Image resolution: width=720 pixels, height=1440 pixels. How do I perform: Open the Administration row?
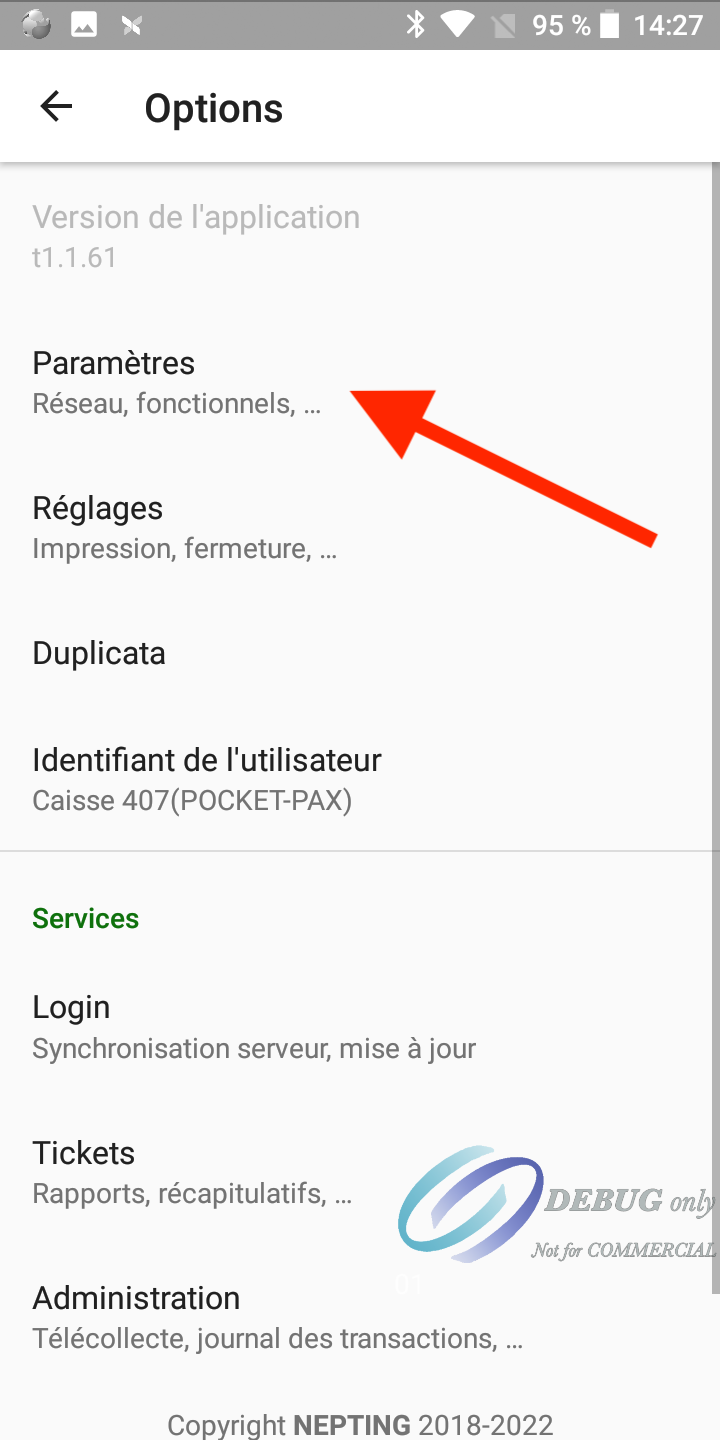click(360, 1317)
